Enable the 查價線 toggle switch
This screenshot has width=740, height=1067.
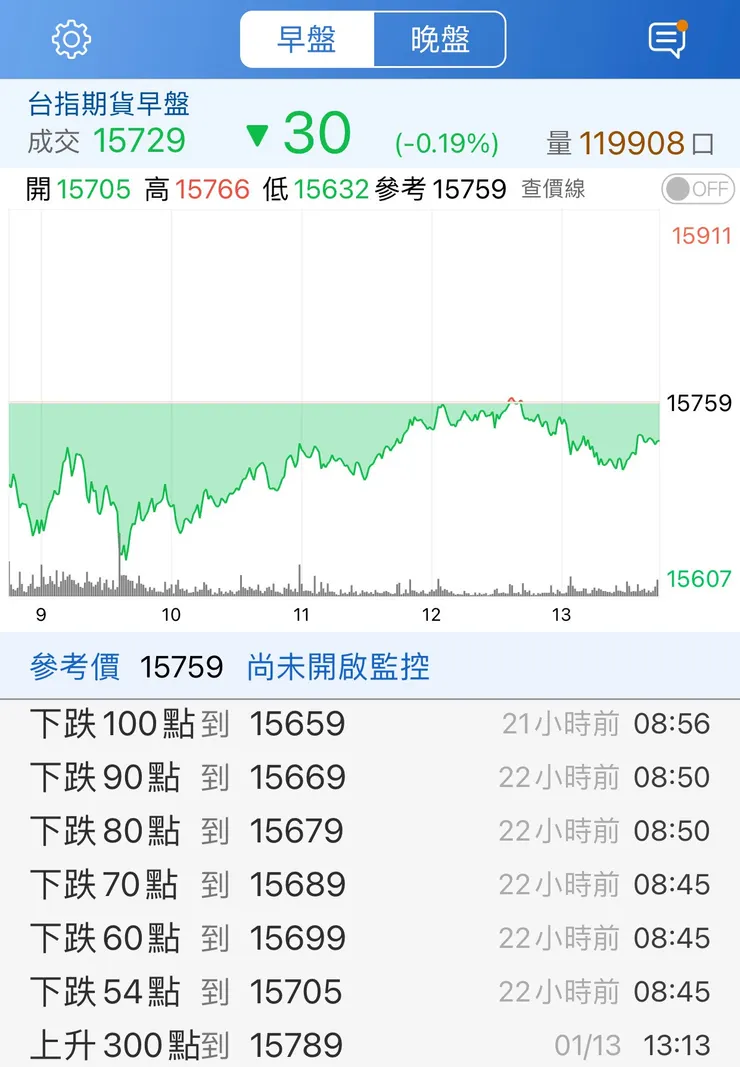coord(697,188)
